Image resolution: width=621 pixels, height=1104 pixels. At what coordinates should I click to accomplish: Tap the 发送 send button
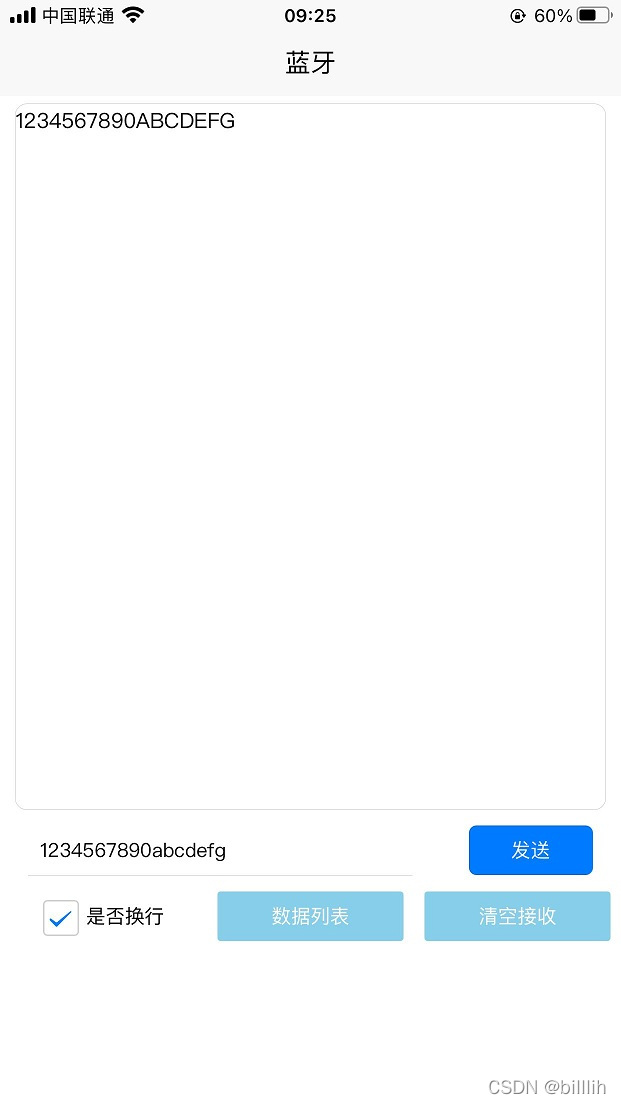point(530,850)
